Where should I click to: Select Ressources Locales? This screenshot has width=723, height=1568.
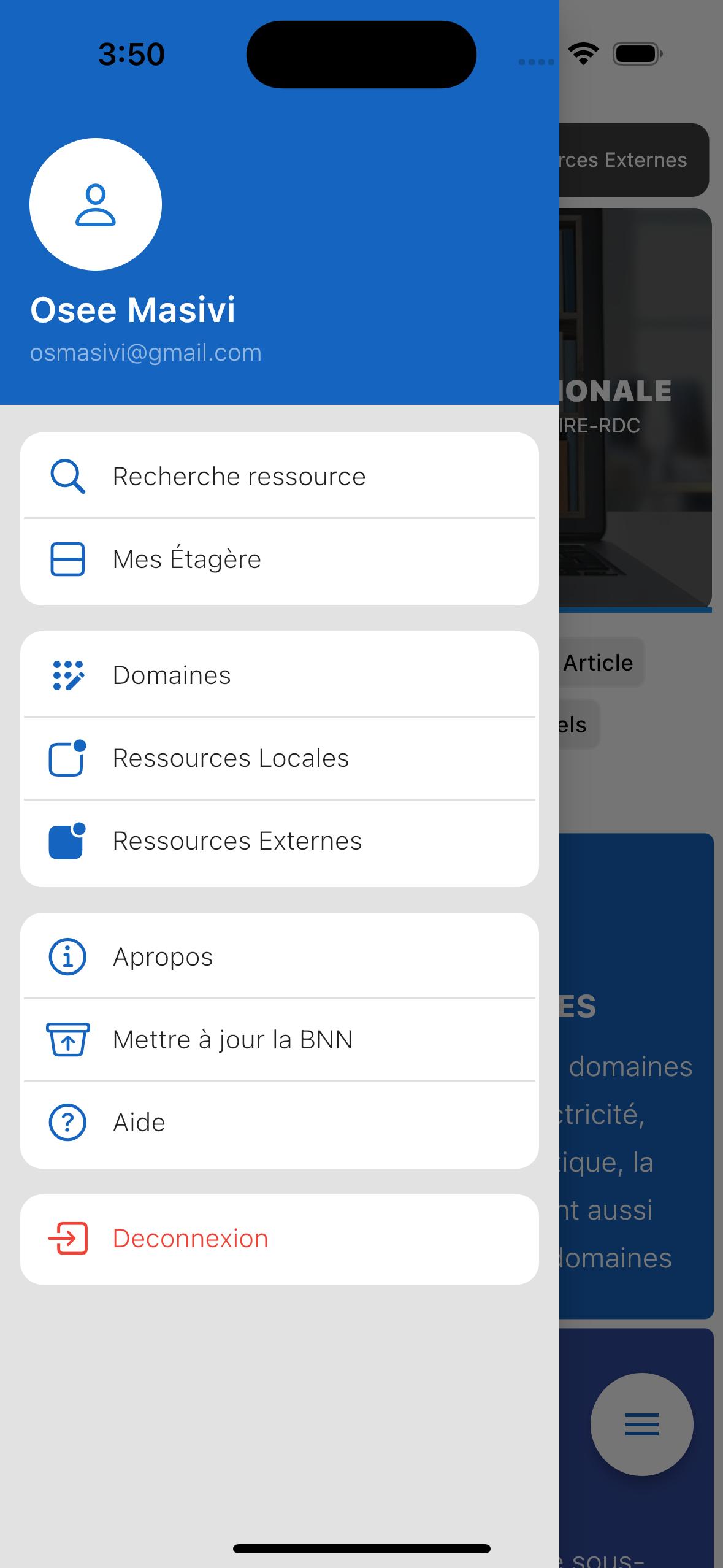pyautogui.click(x=280, y=758)
